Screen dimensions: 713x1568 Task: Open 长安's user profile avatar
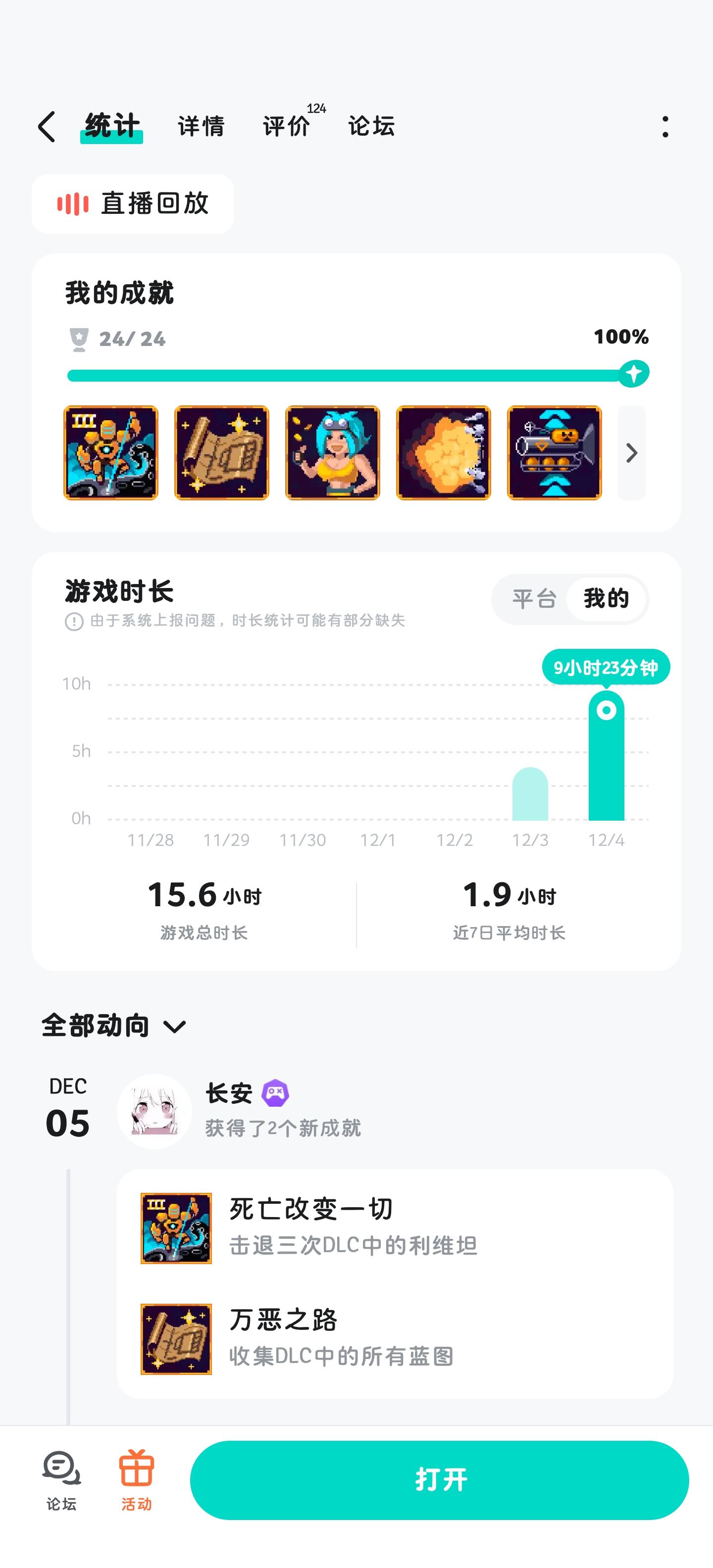[154, 1112]
